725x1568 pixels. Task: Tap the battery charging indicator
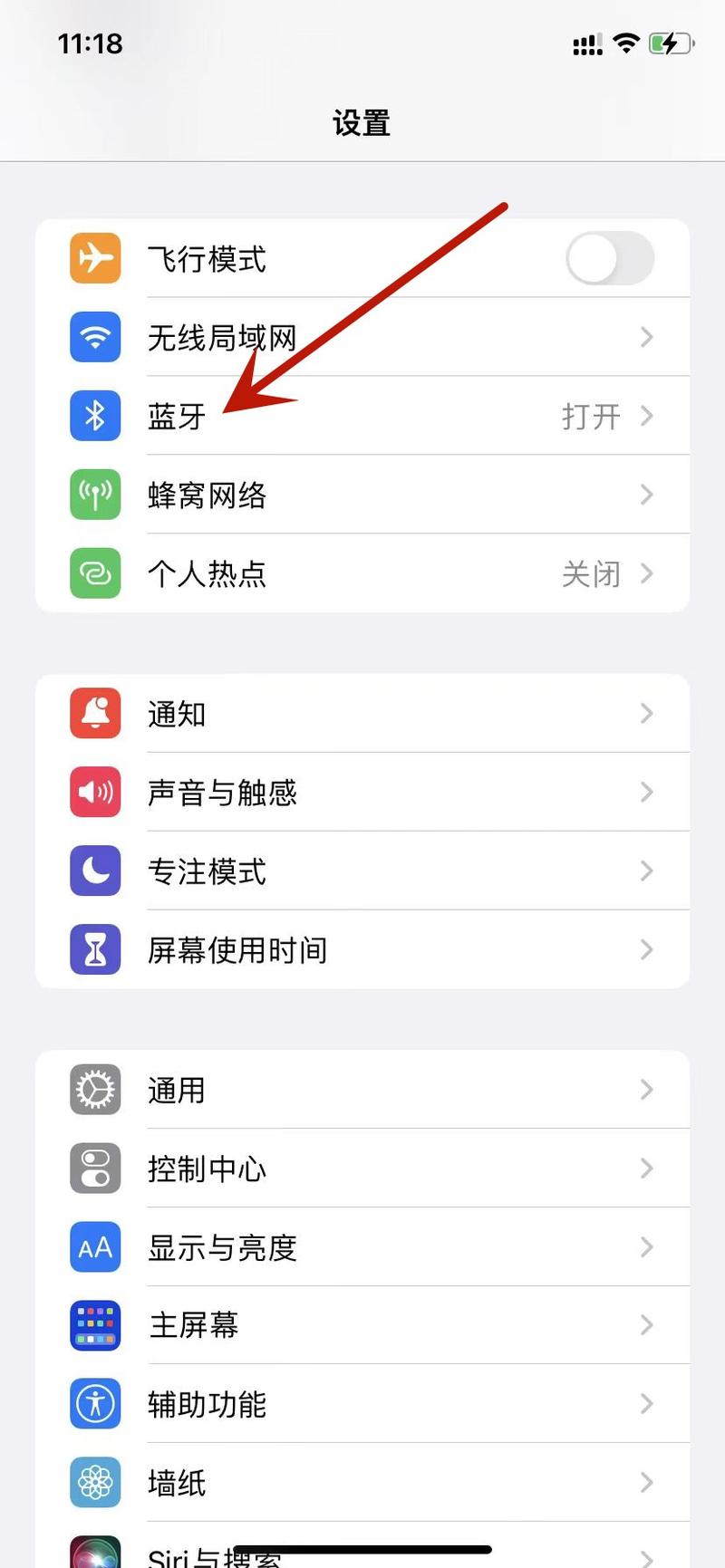click(x=670, y=43)
